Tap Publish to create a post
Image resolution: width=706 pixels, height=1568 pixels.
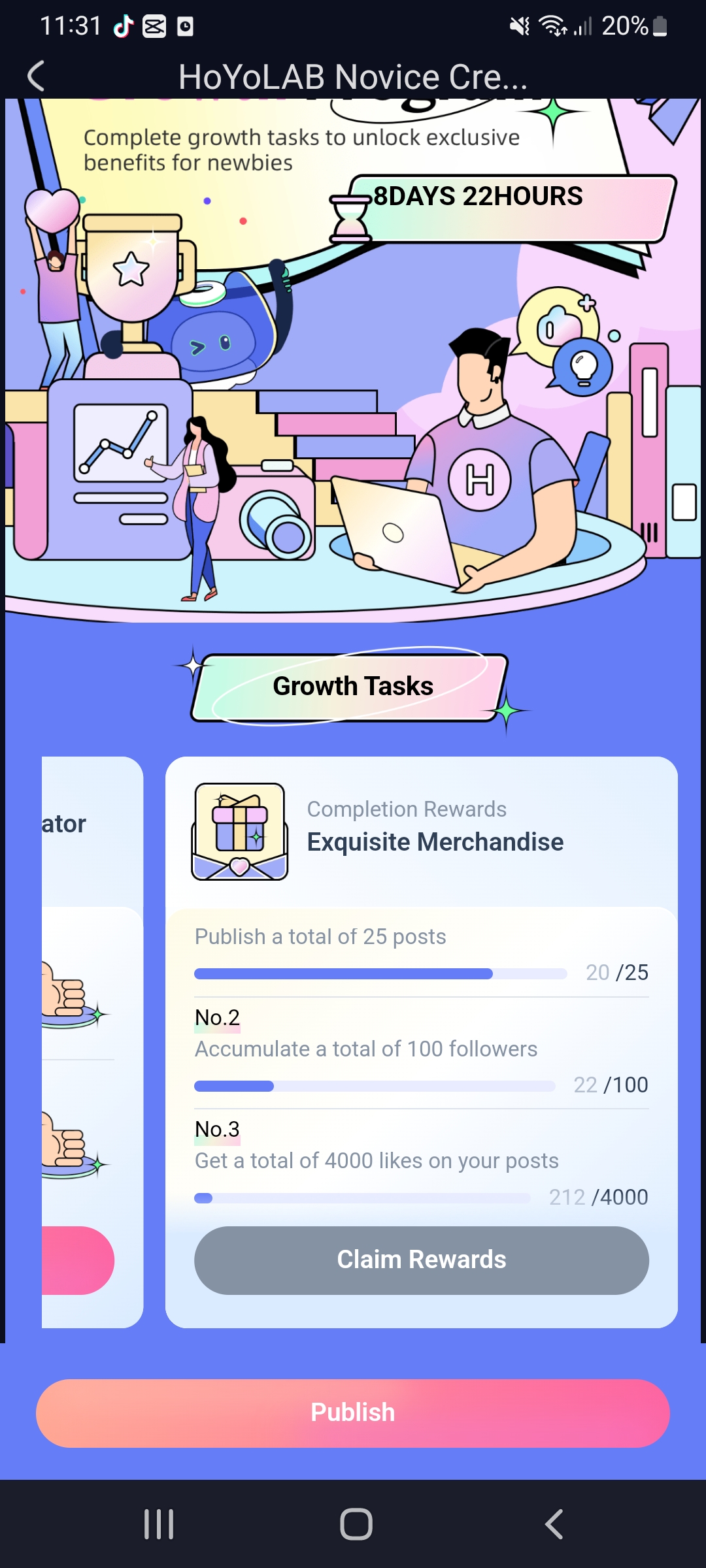(353, 1413)
